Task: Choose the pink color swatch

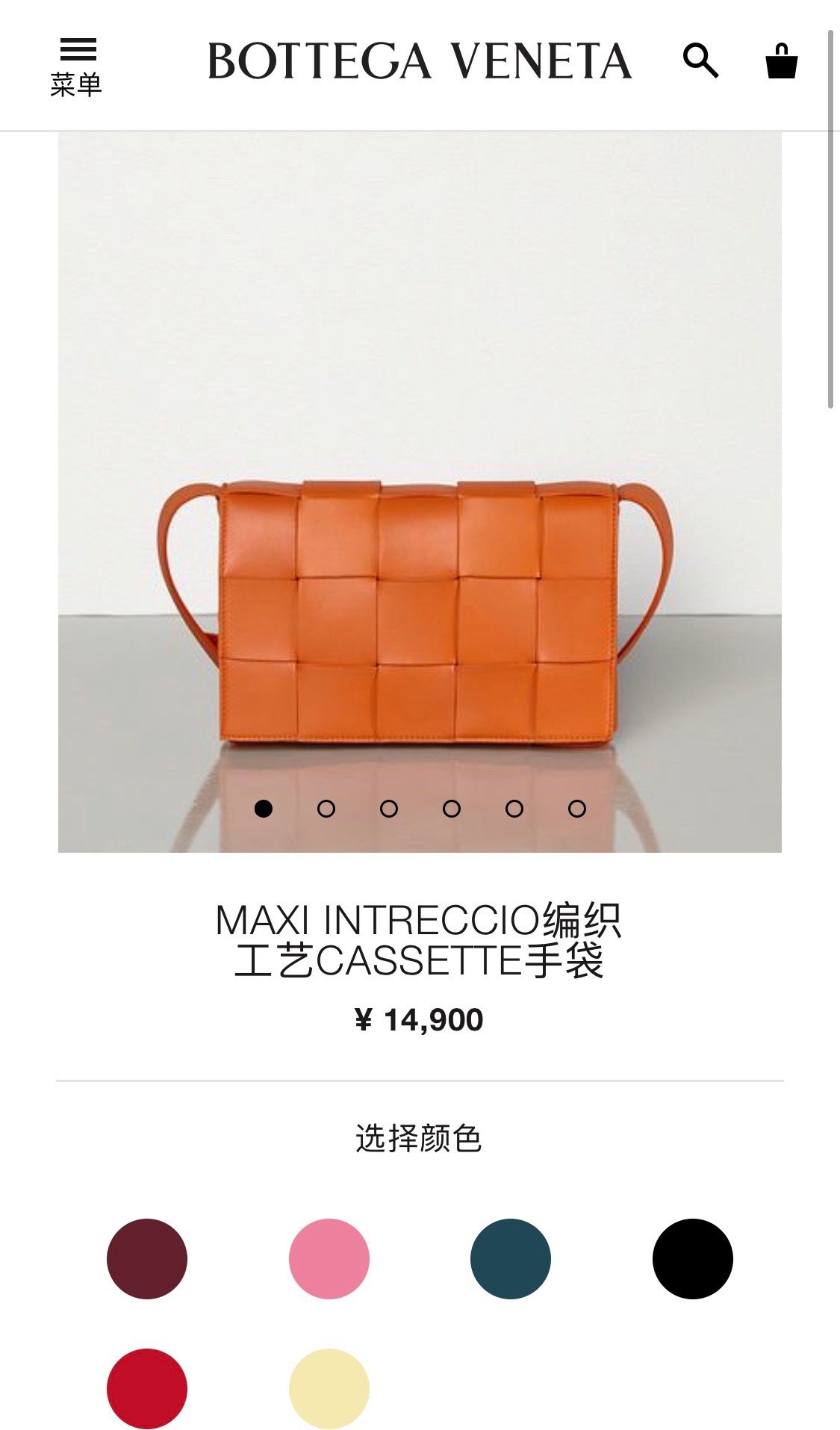Action: tap(329, 1259)
